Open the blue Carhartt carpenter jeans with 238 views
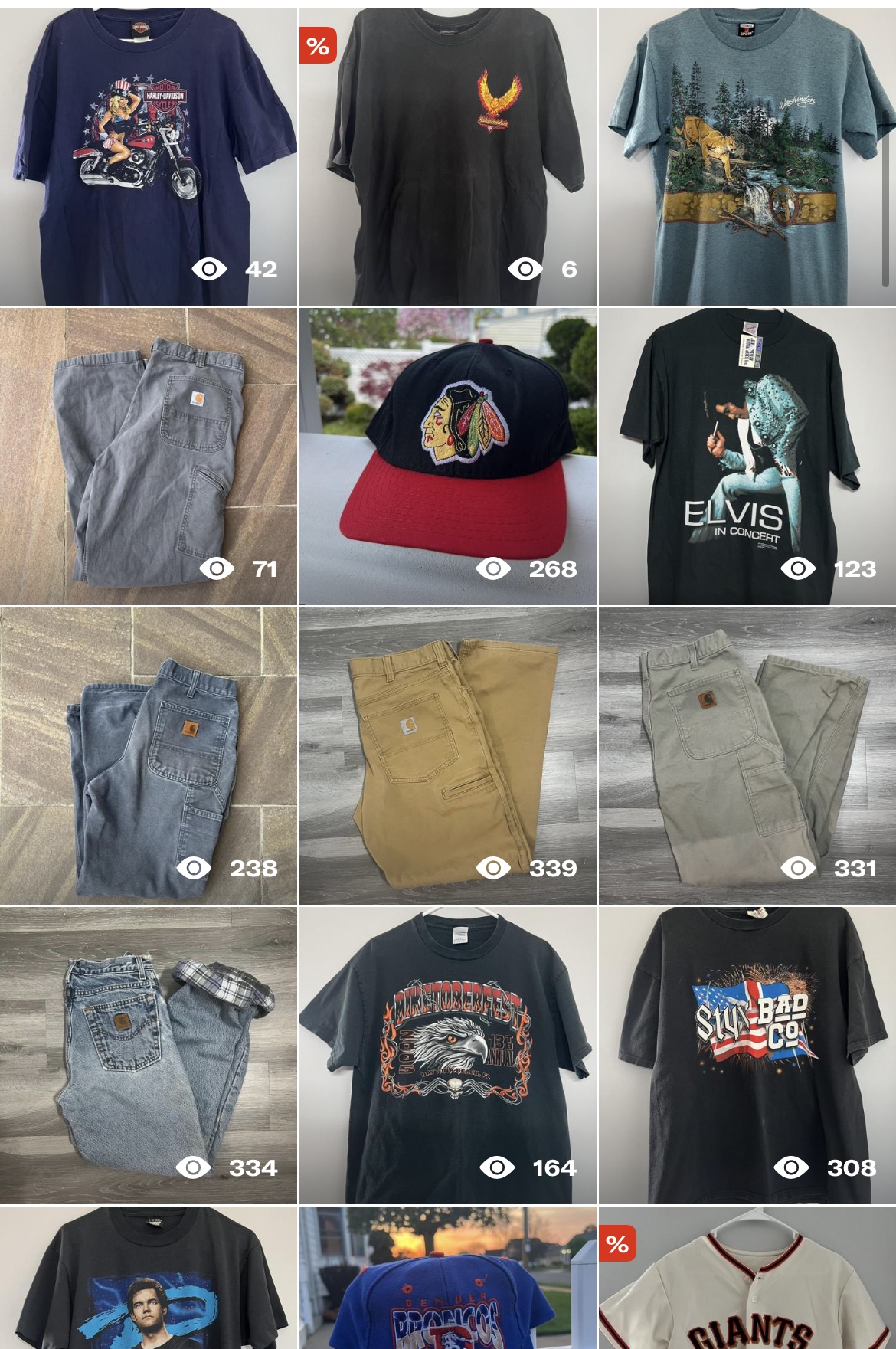 [148, 756]
